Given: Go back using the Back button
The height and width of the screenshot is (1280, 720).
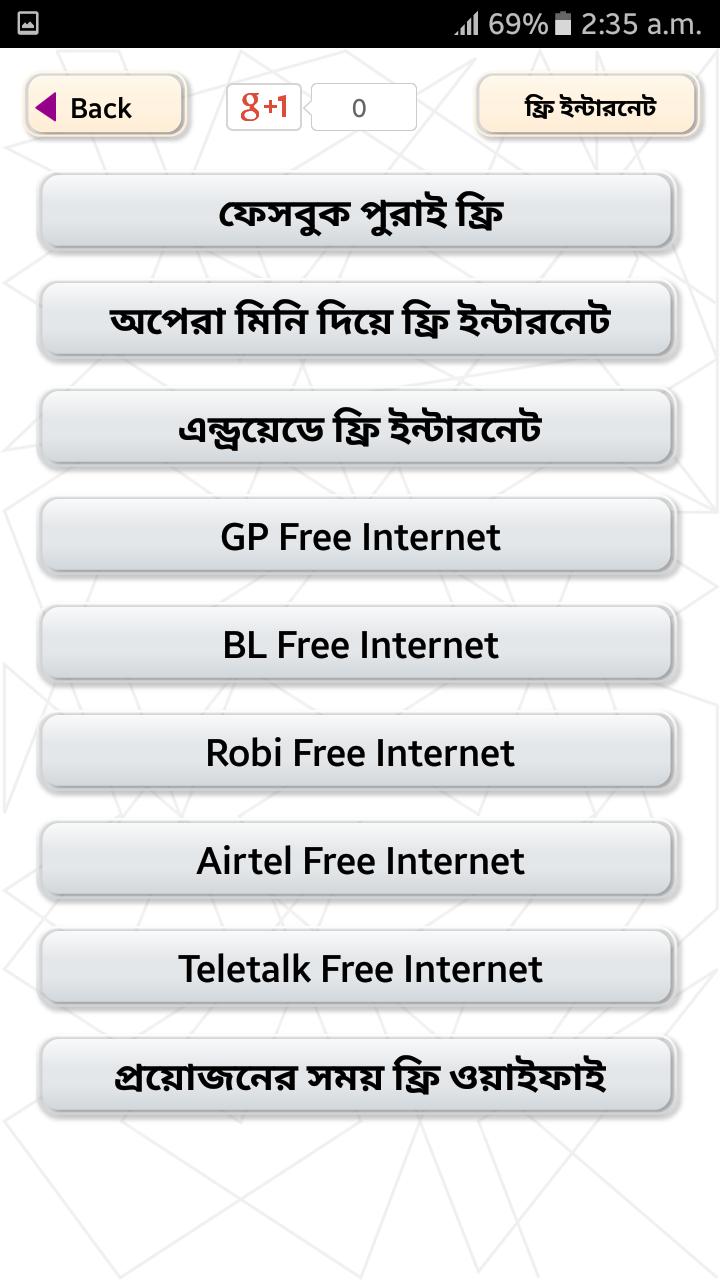Looking at the screenshot, I should click(105, 105).
